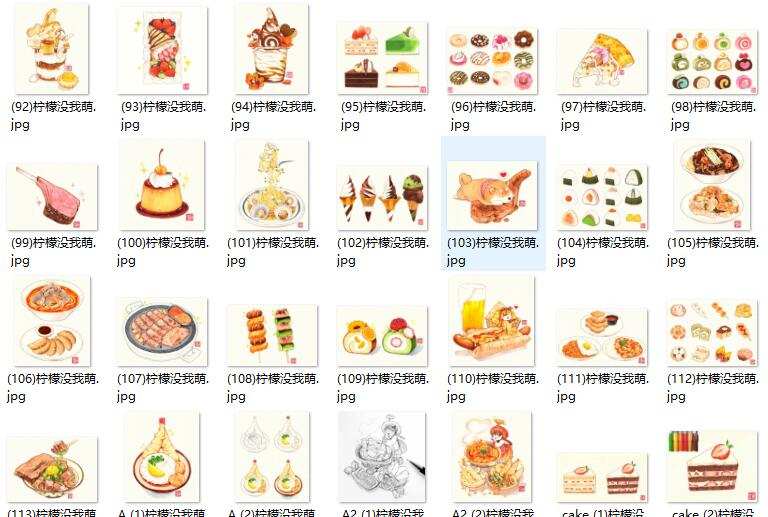The width and height of the screenshot is (768, 517).
Task: Open file (106)柠檬没我萌.jpg
Action: coord(51,322)
